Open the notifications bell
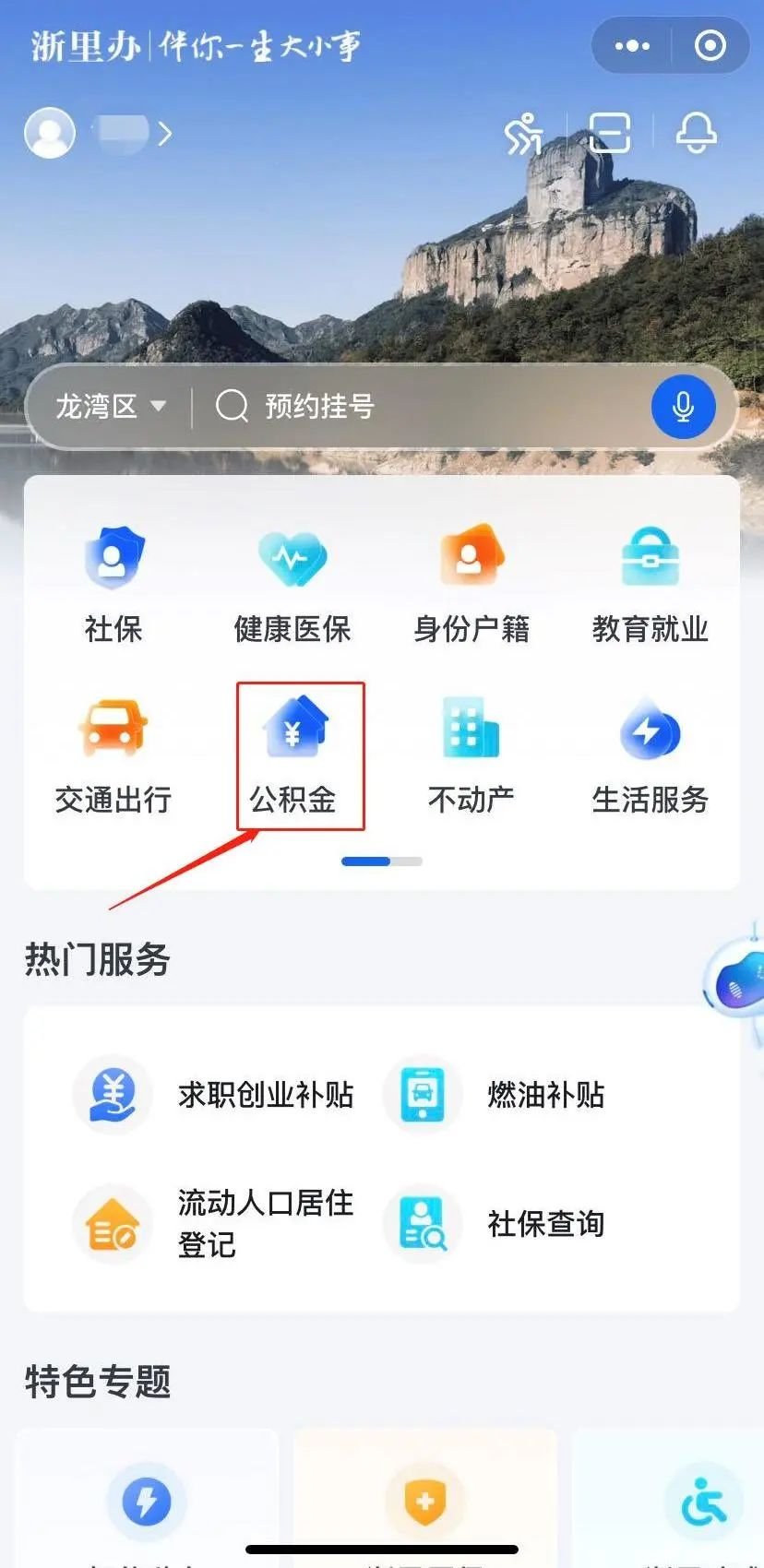 [697, 135]
